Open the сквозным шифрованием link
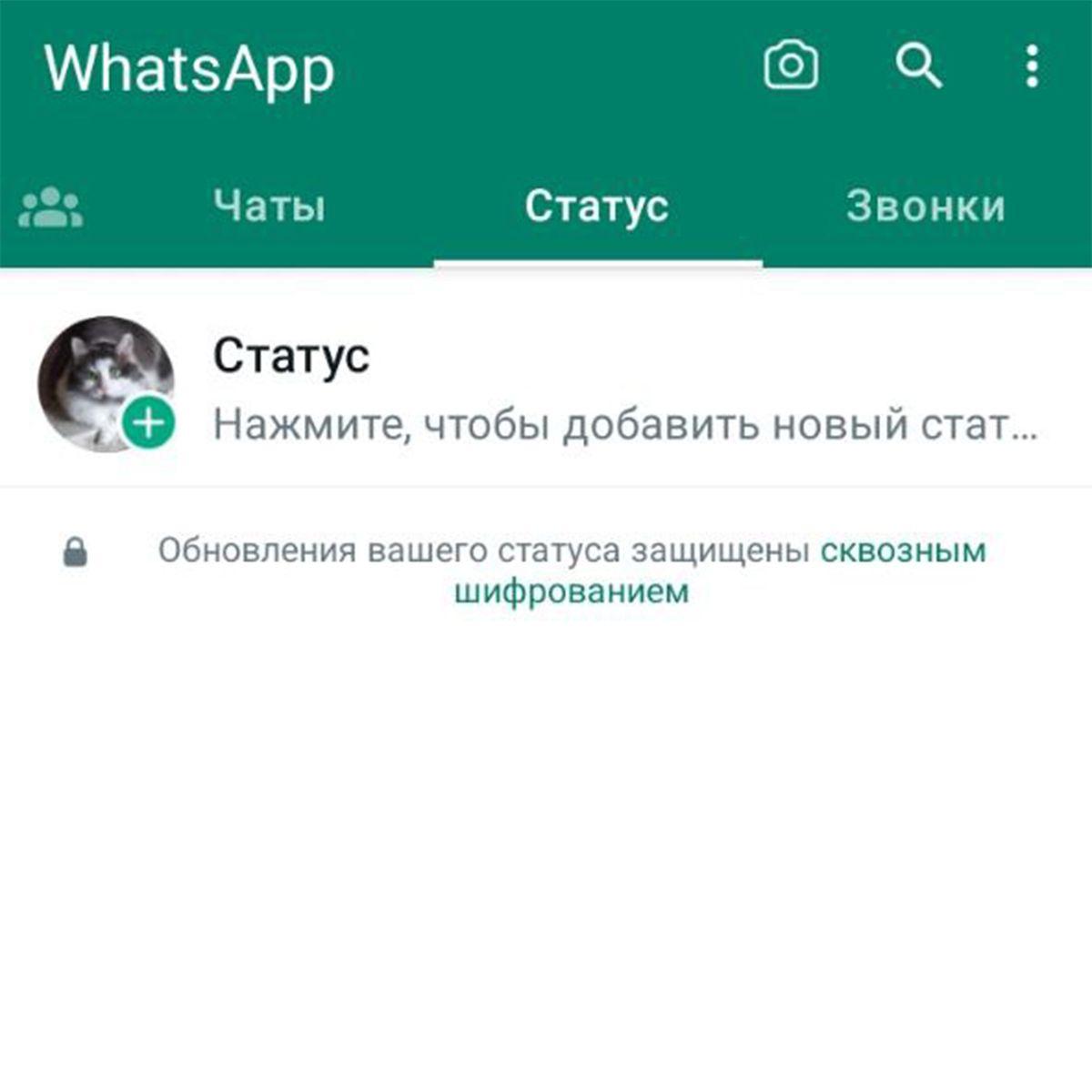 tap(903, 551)
